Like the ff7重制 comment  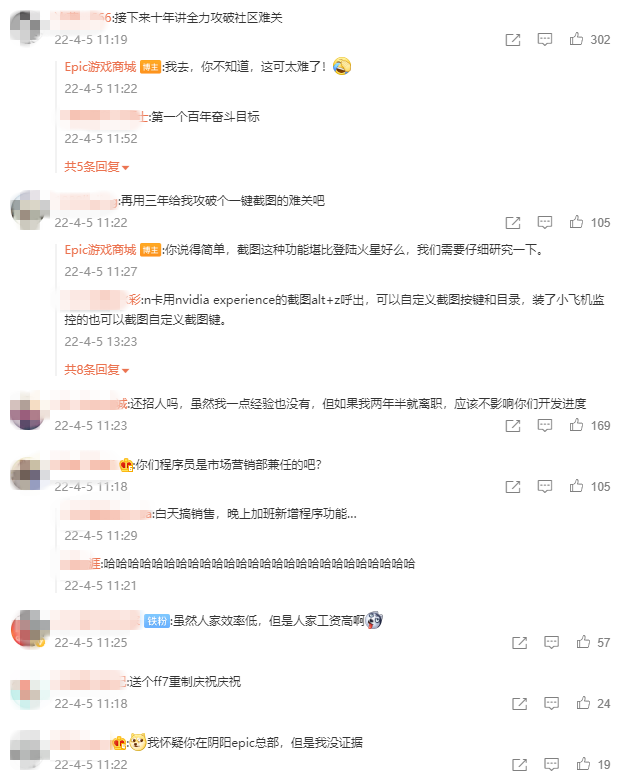[577, 704]
